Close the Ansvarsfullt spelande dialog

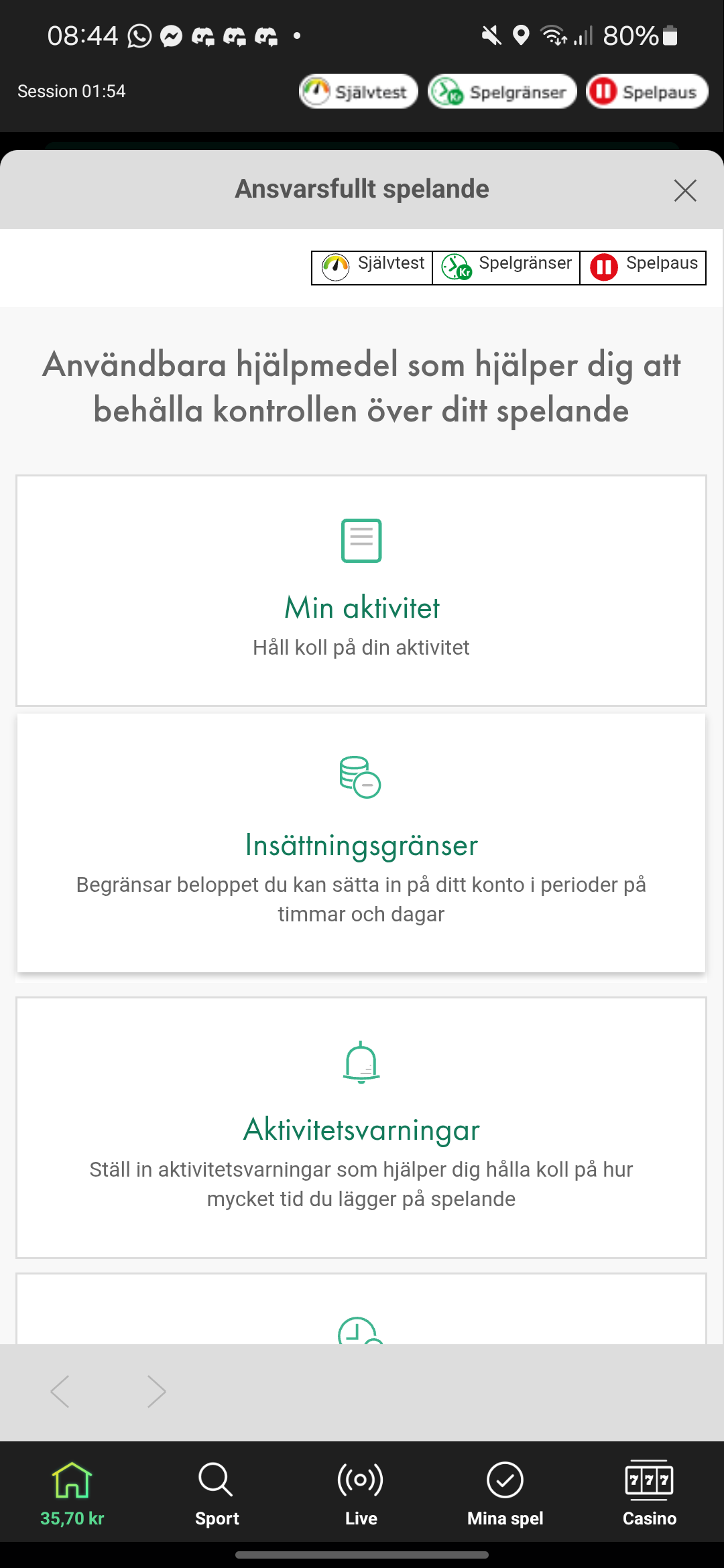[685, 190]
